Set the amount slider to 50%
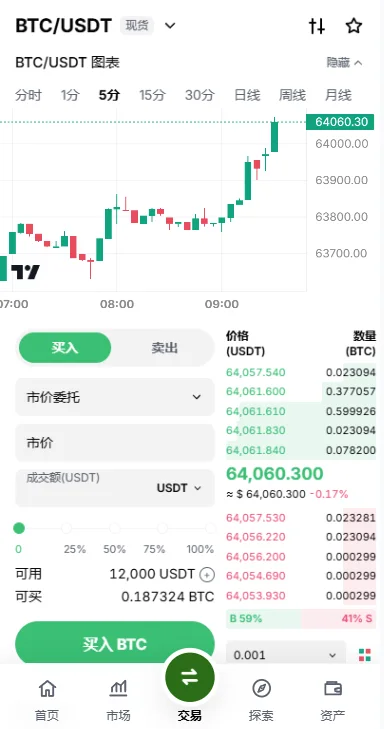 click(x=114, y=528)
